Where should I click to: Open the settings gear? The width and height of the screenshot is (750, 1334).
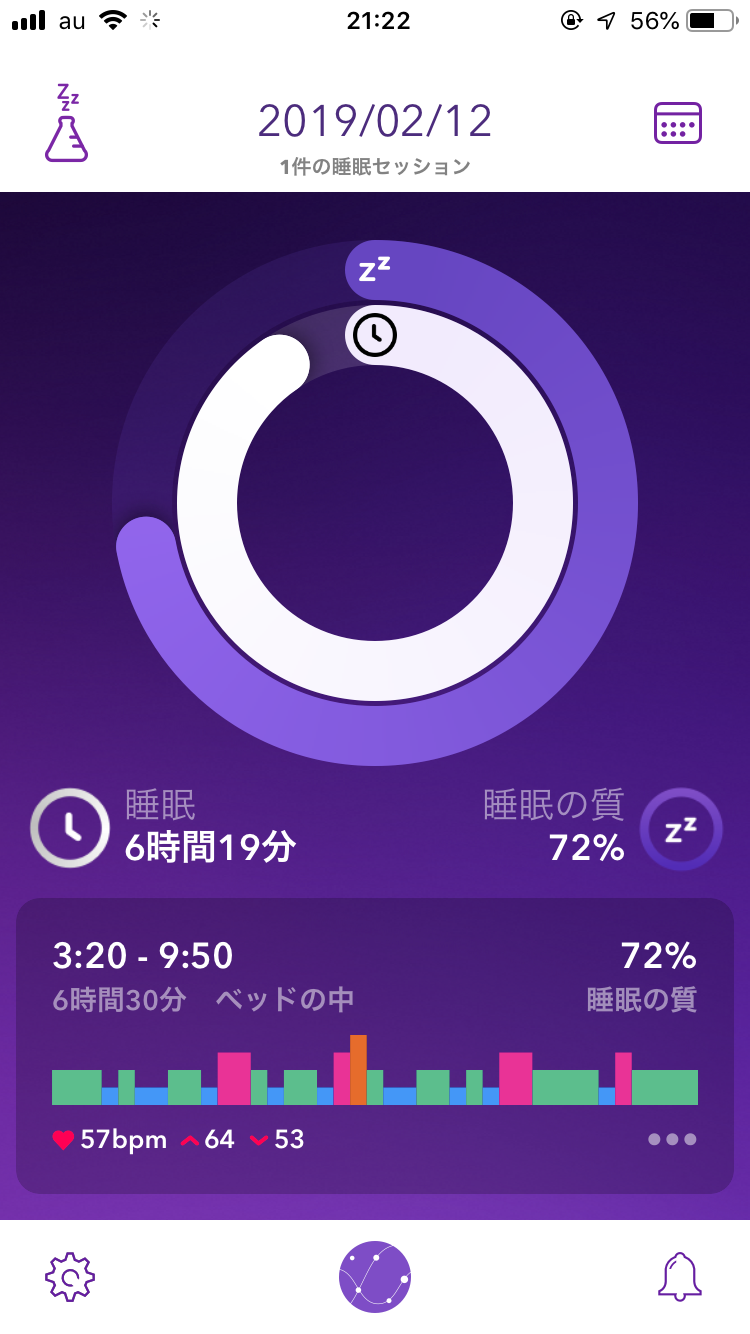click(70, 1277)
